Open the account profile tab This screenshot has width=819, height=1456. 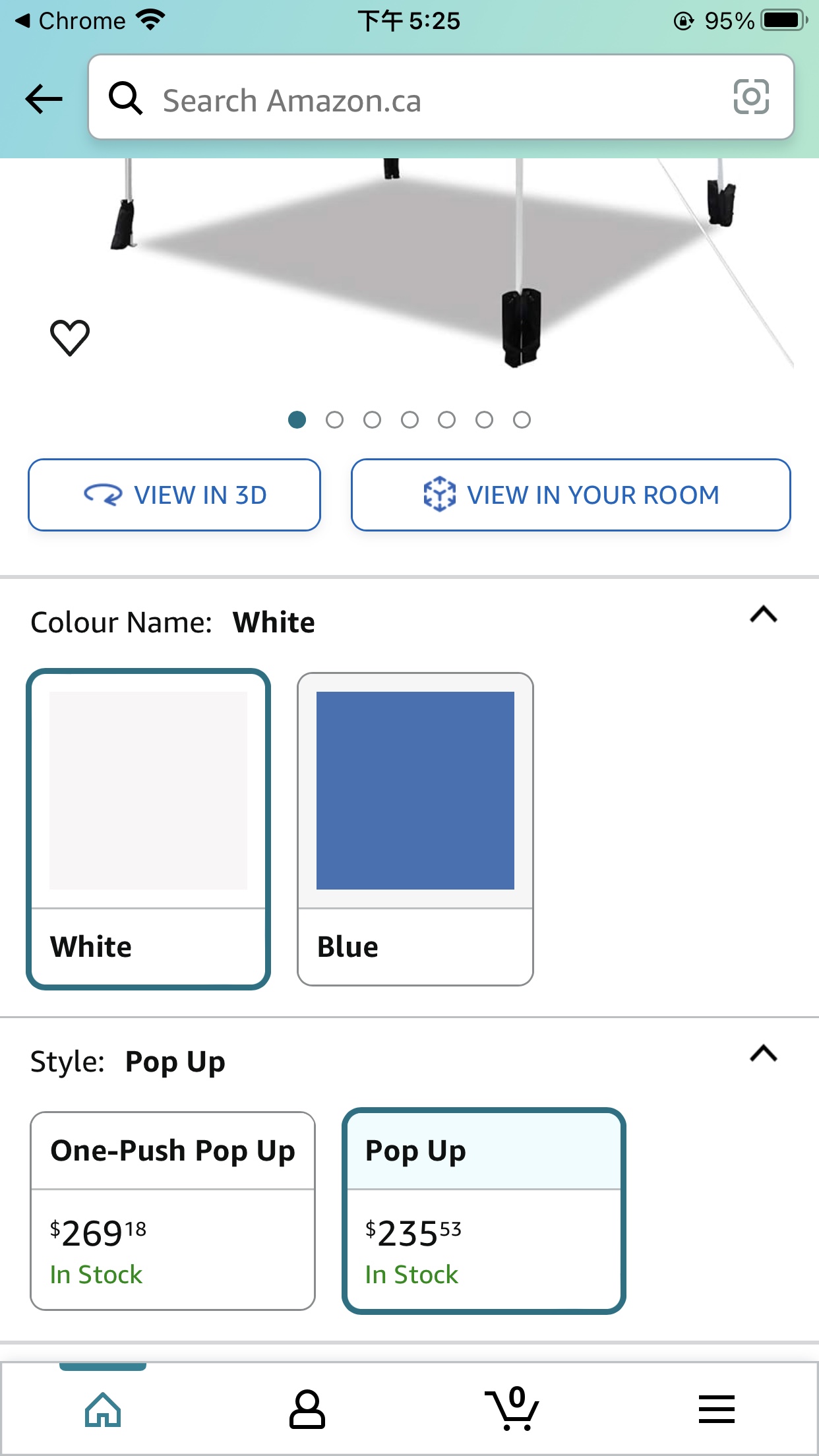pos(307,1410)
